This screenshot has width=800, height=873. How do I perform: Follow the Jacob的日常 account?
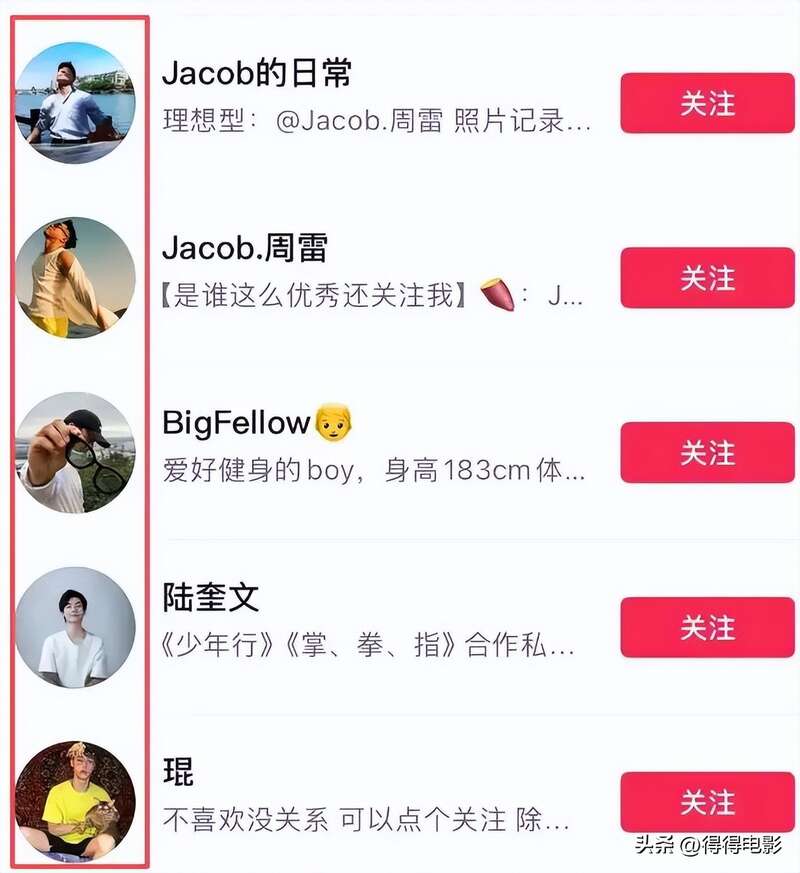click(707, 103)
